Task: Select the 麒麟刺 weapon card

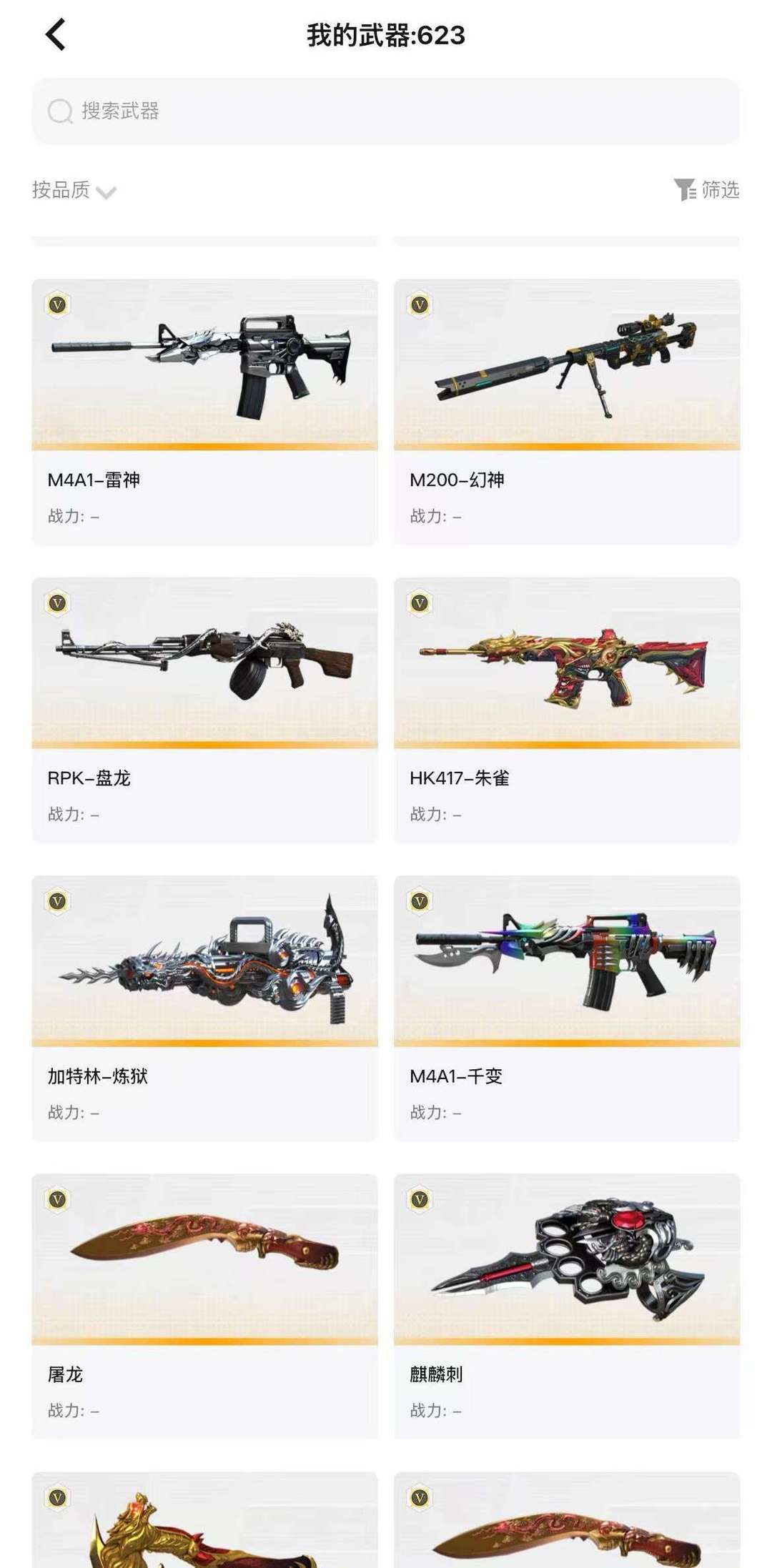Action: point(567,1306)
